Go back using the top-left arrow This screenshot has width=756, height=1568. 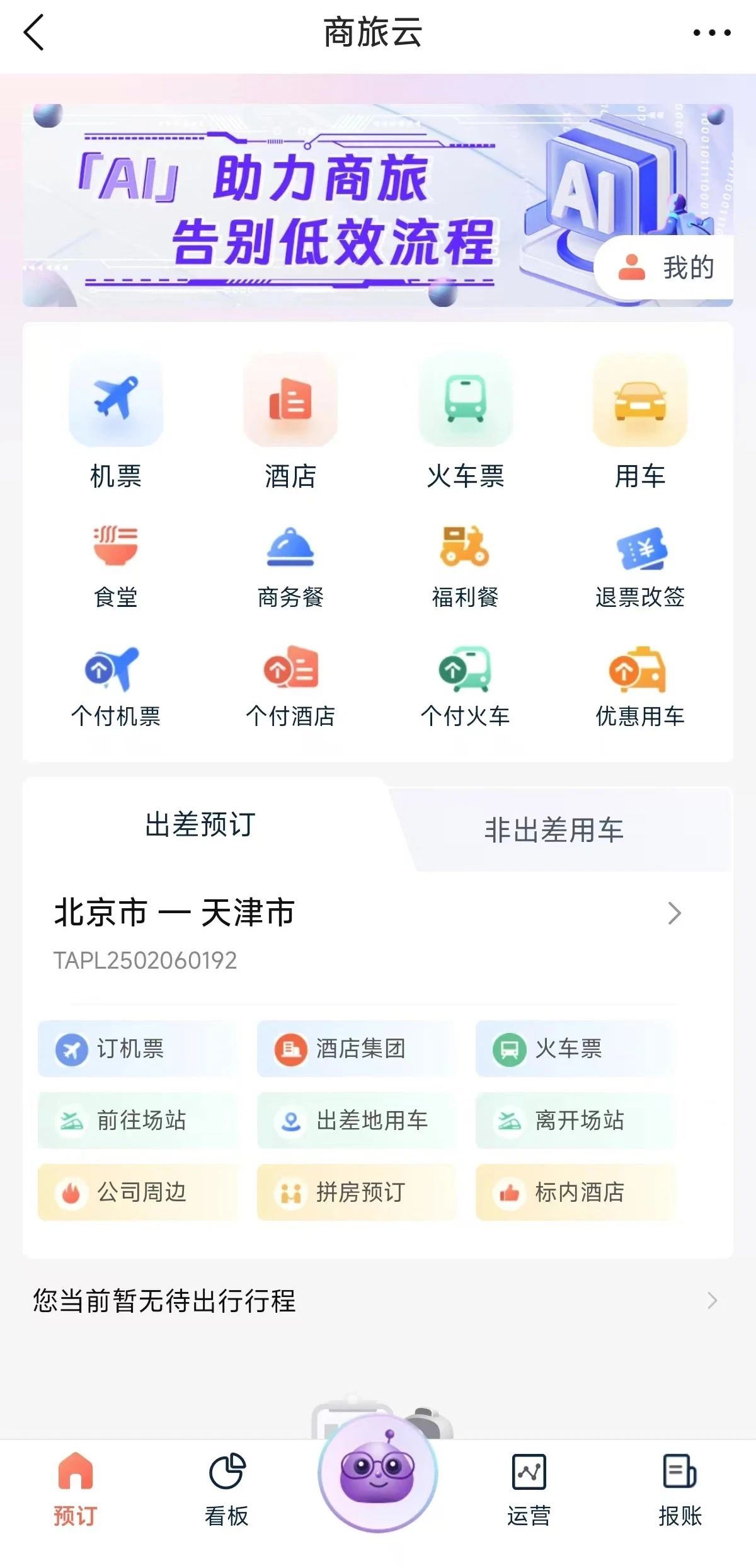point(34,33)
